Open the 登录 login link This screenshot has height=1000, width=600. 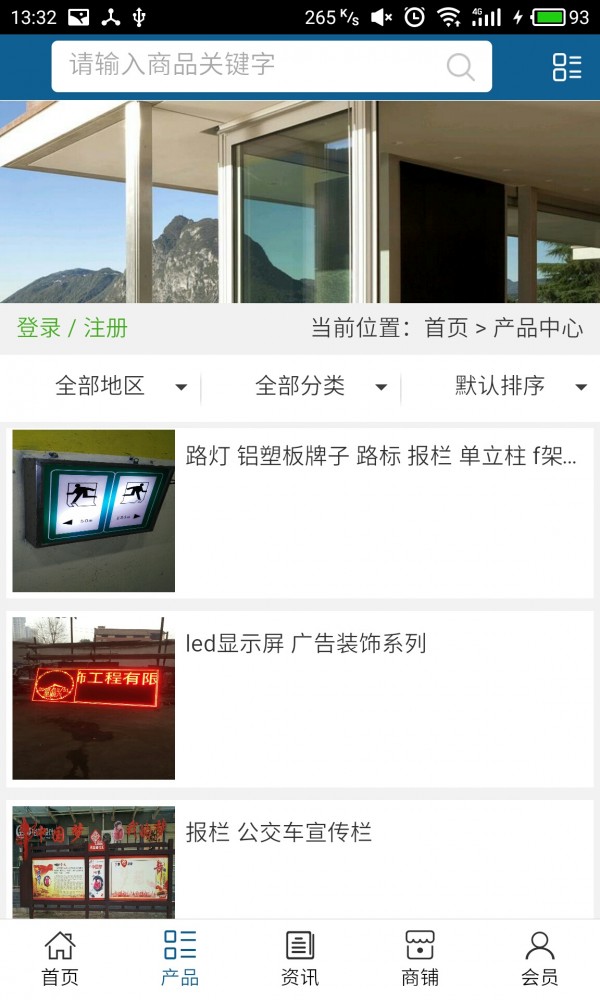pos(39,328)
